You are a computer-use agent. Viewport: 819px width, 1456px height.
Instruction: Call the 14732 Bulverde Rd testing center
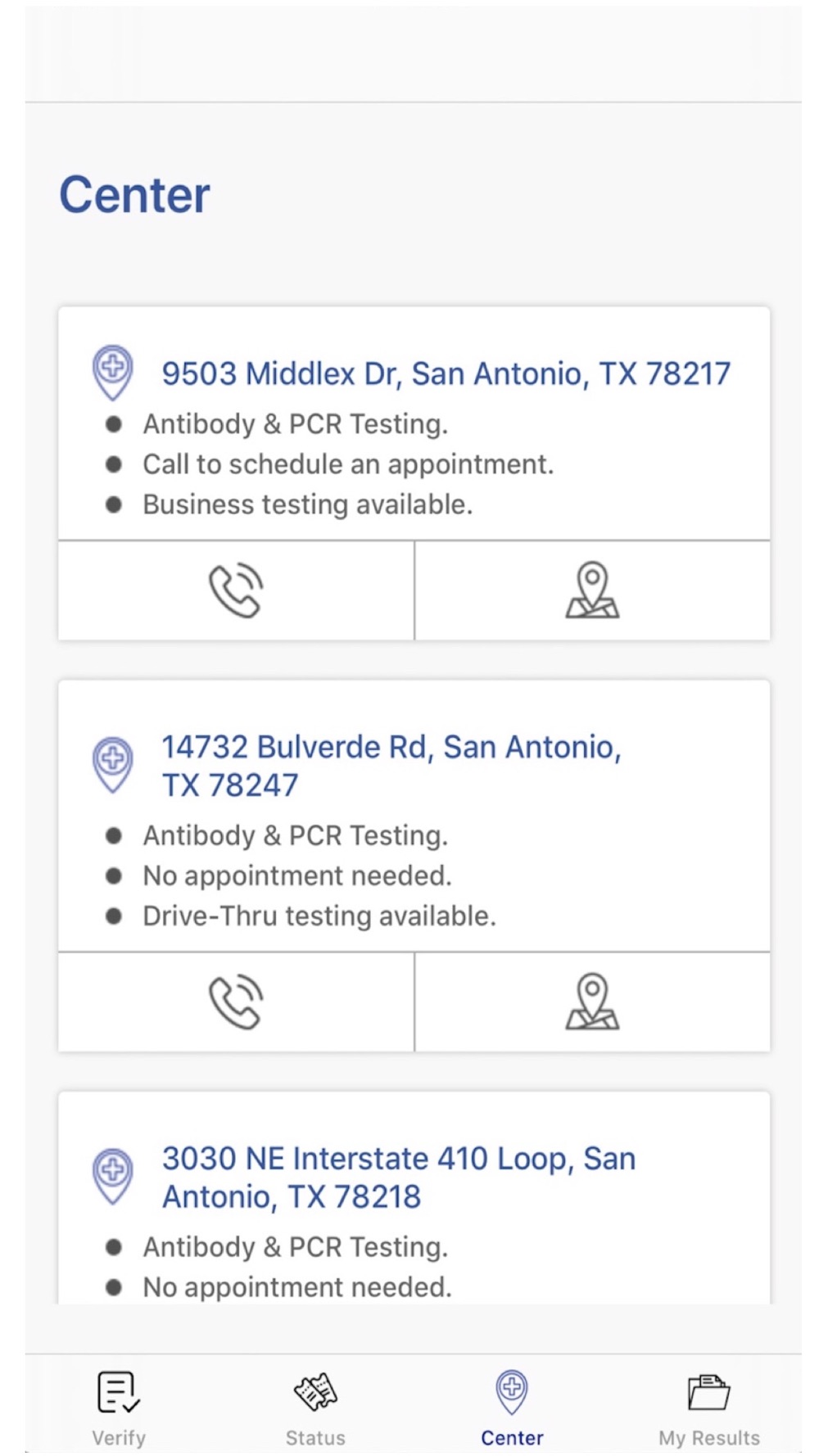point(236,1002)
